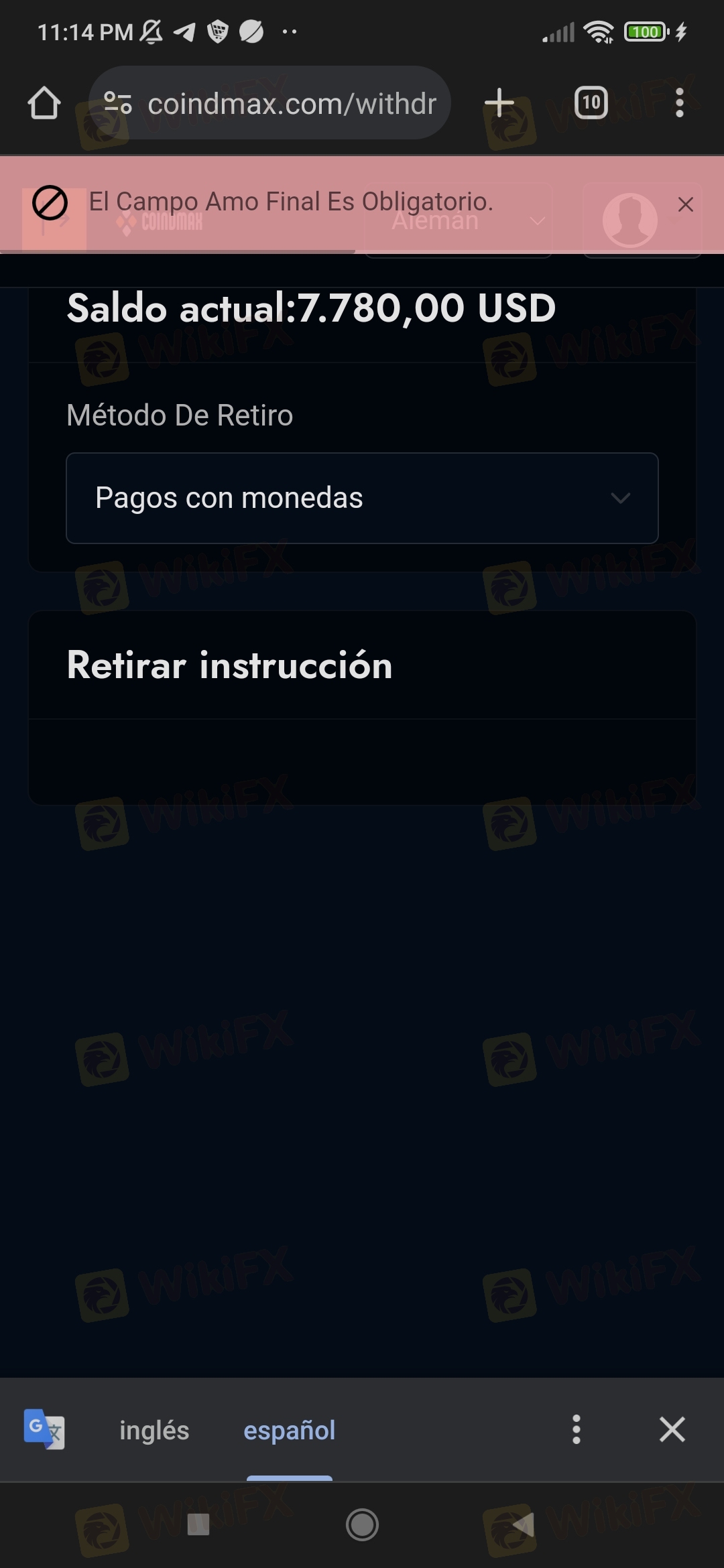
Task: Open the tab switcher showing 10 tabs
Action: click(x=591, y=103)
